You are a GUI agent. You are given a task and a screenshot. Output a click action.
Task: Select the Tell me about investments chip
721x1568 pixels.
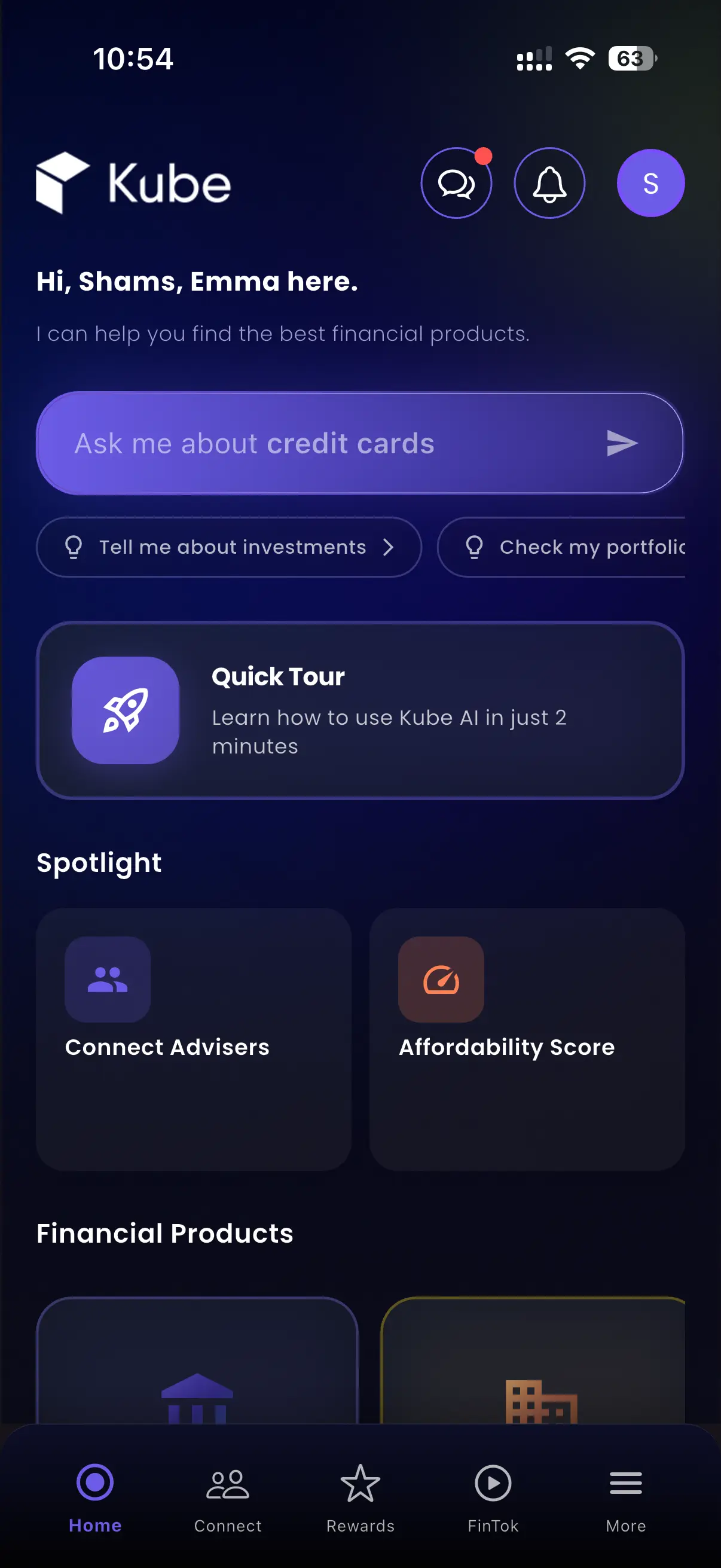tap(229, 547)
